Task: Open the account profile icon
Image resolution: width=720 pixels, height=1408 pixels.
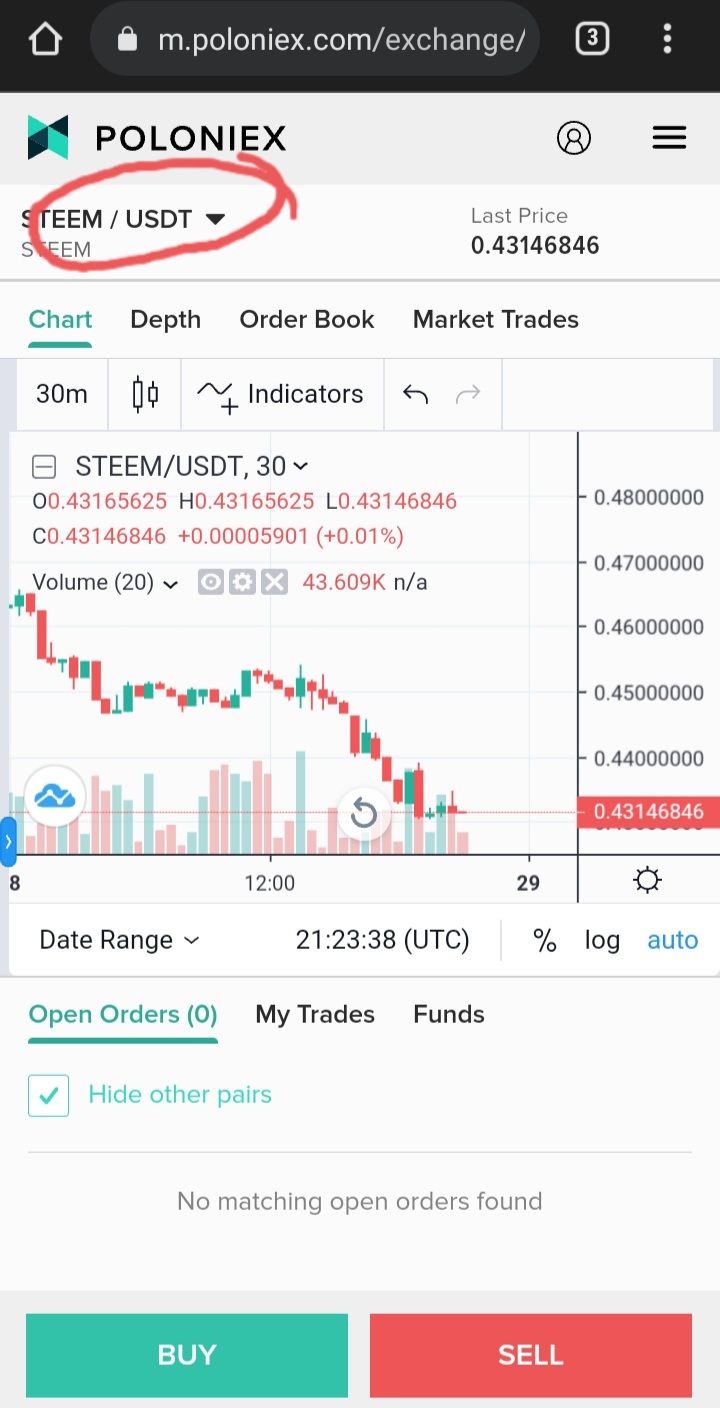Action: coord(574,138)
